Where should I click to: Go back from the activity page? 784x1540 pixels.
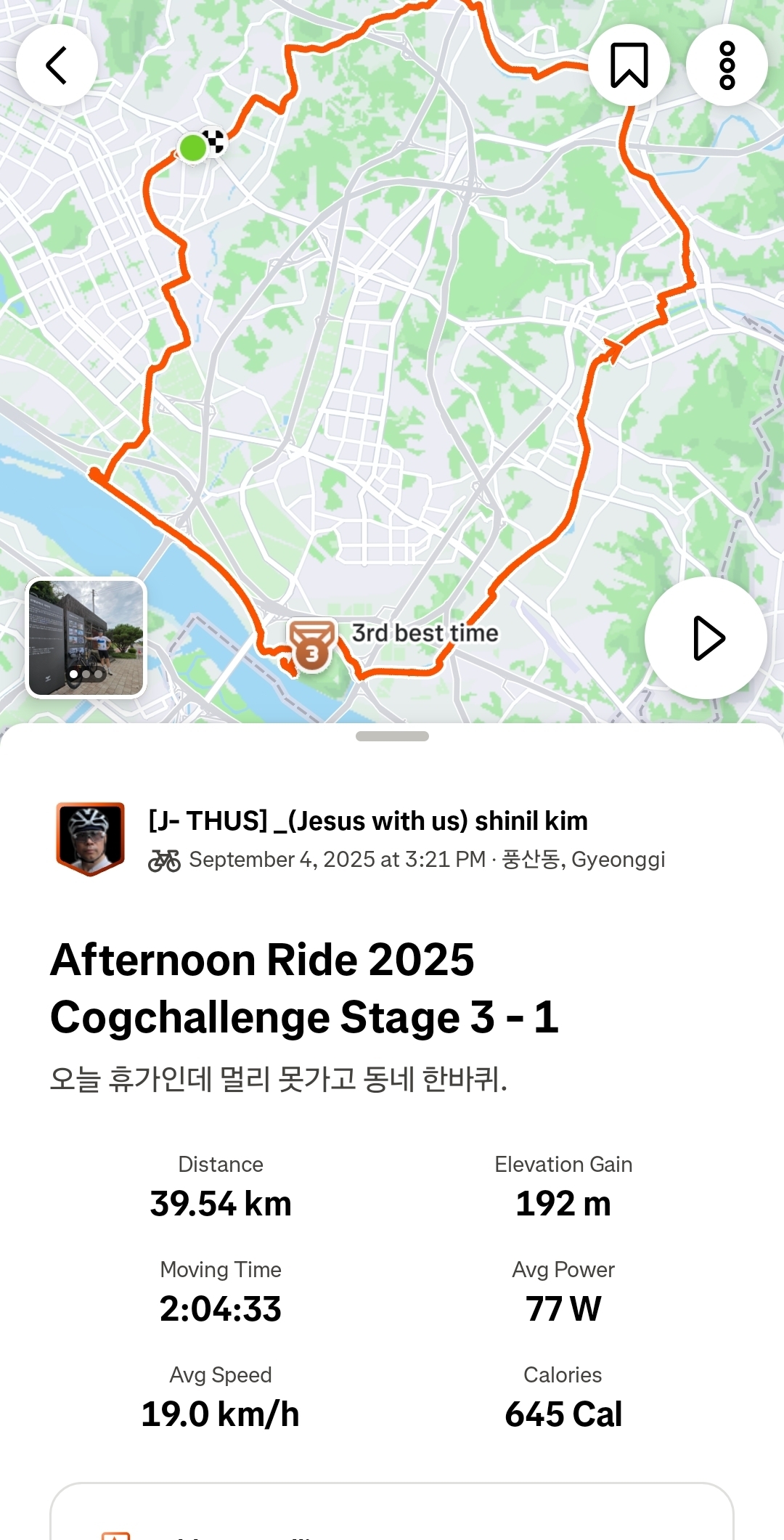click(57, 65)
